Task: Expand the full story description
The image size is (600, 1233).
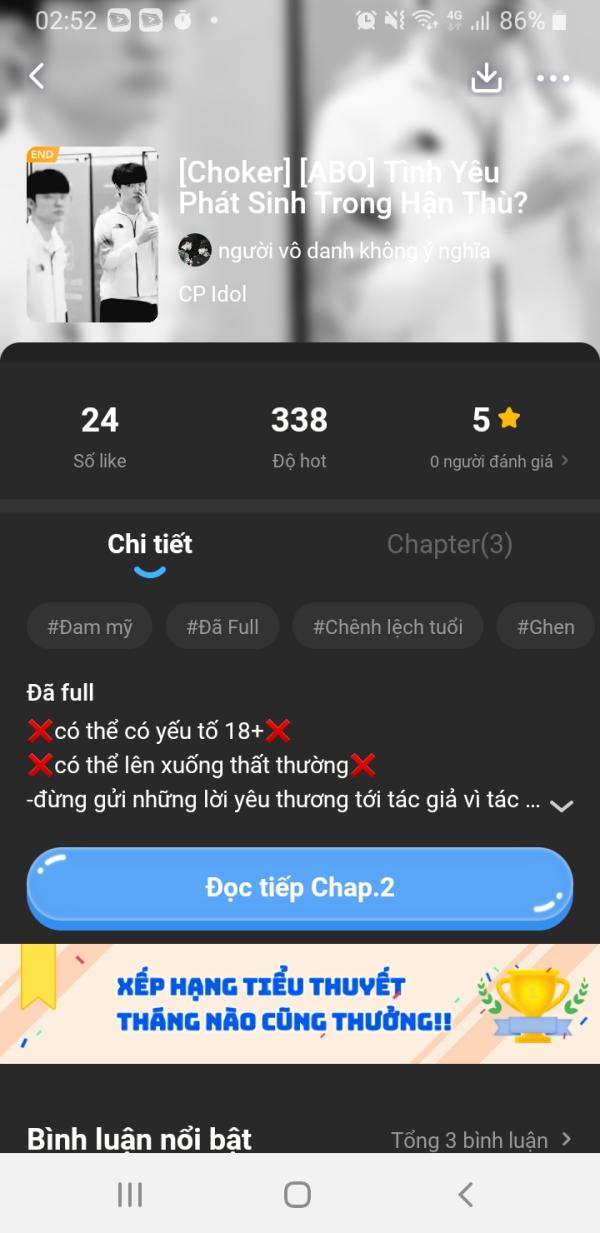Action: coord(561,806)
